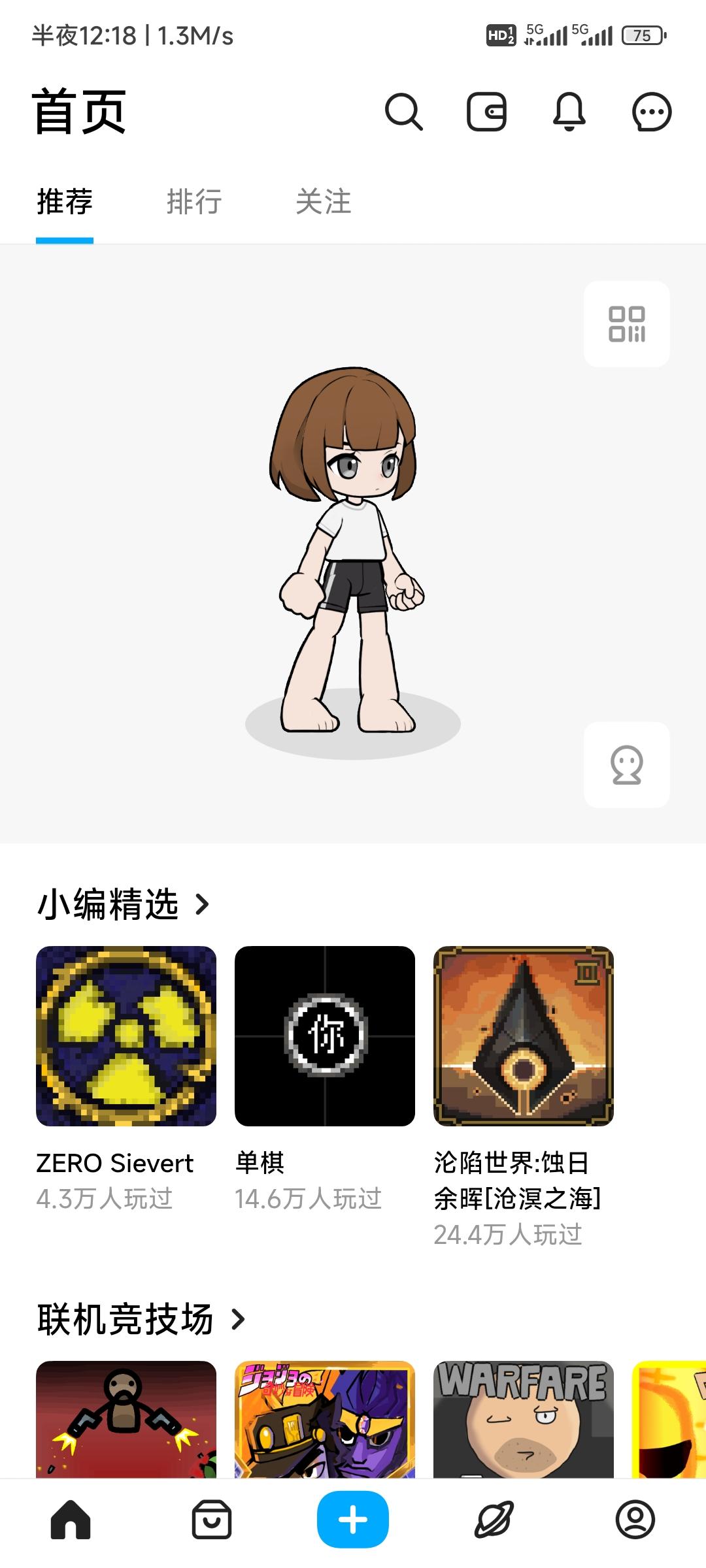Open the ZERO Sievert game
The height and width of the screenshot is (1568, 706).
(127, 1034)
